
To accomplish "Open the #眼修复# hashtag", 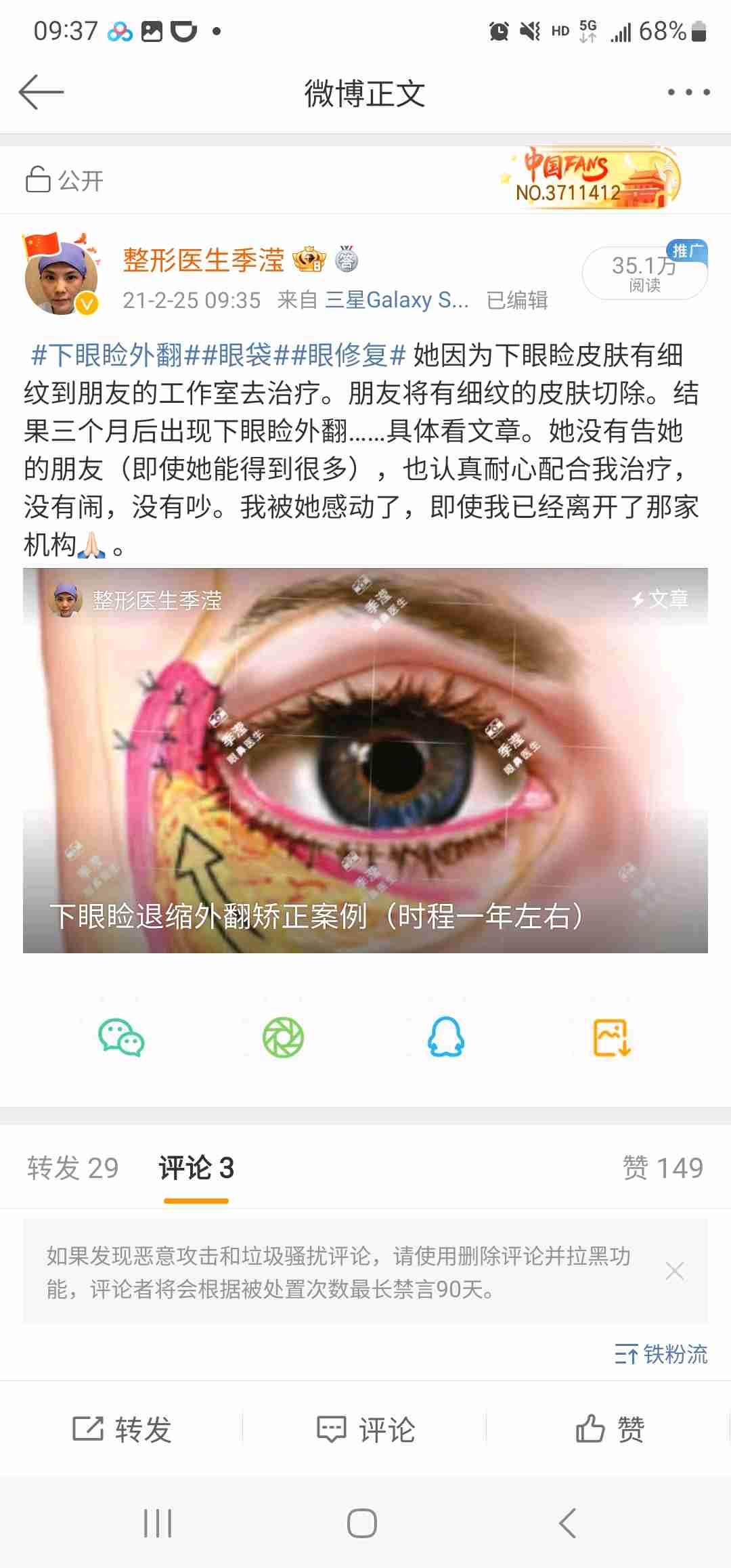I will (347, 355).
